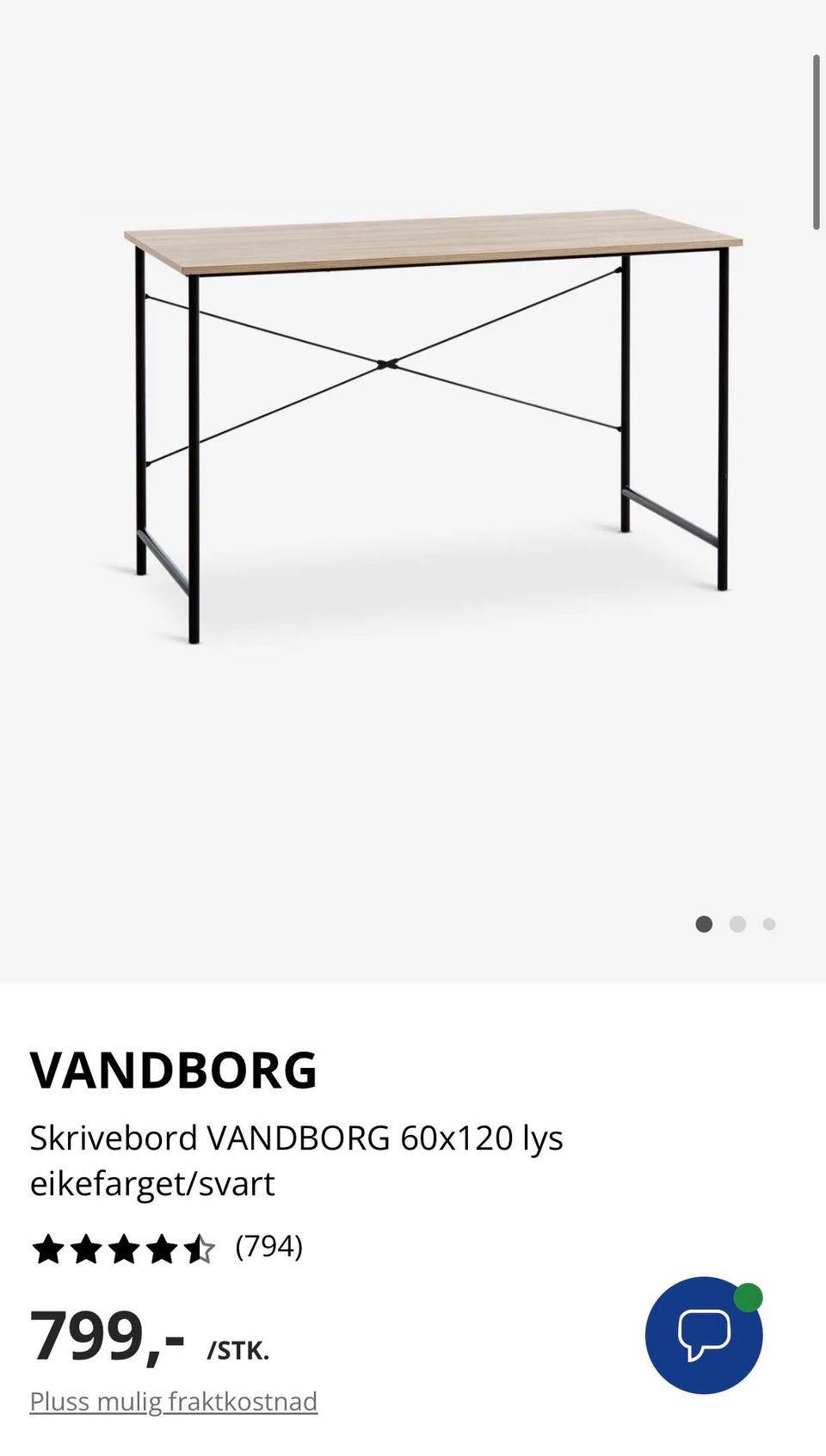Open the VANDBORG desk product image
The image size is (826, 1456).
[x=433, y=426]
